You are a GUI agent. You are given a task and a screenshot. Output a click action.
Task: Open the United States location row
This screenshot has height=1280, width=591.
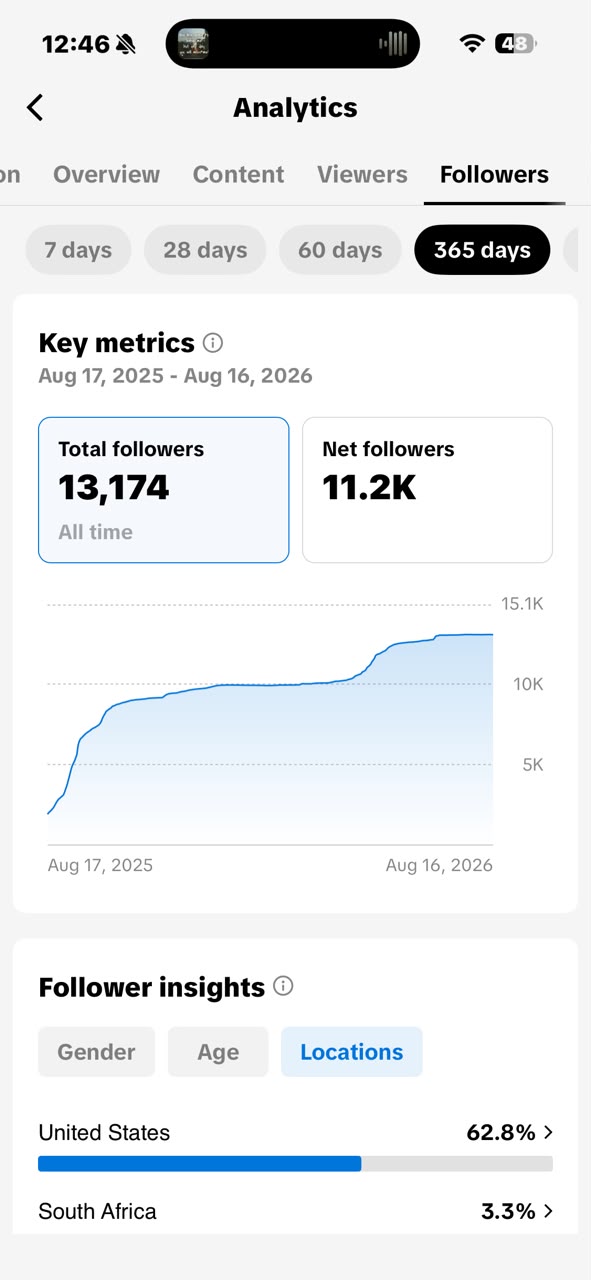[x=295, y=1144]
